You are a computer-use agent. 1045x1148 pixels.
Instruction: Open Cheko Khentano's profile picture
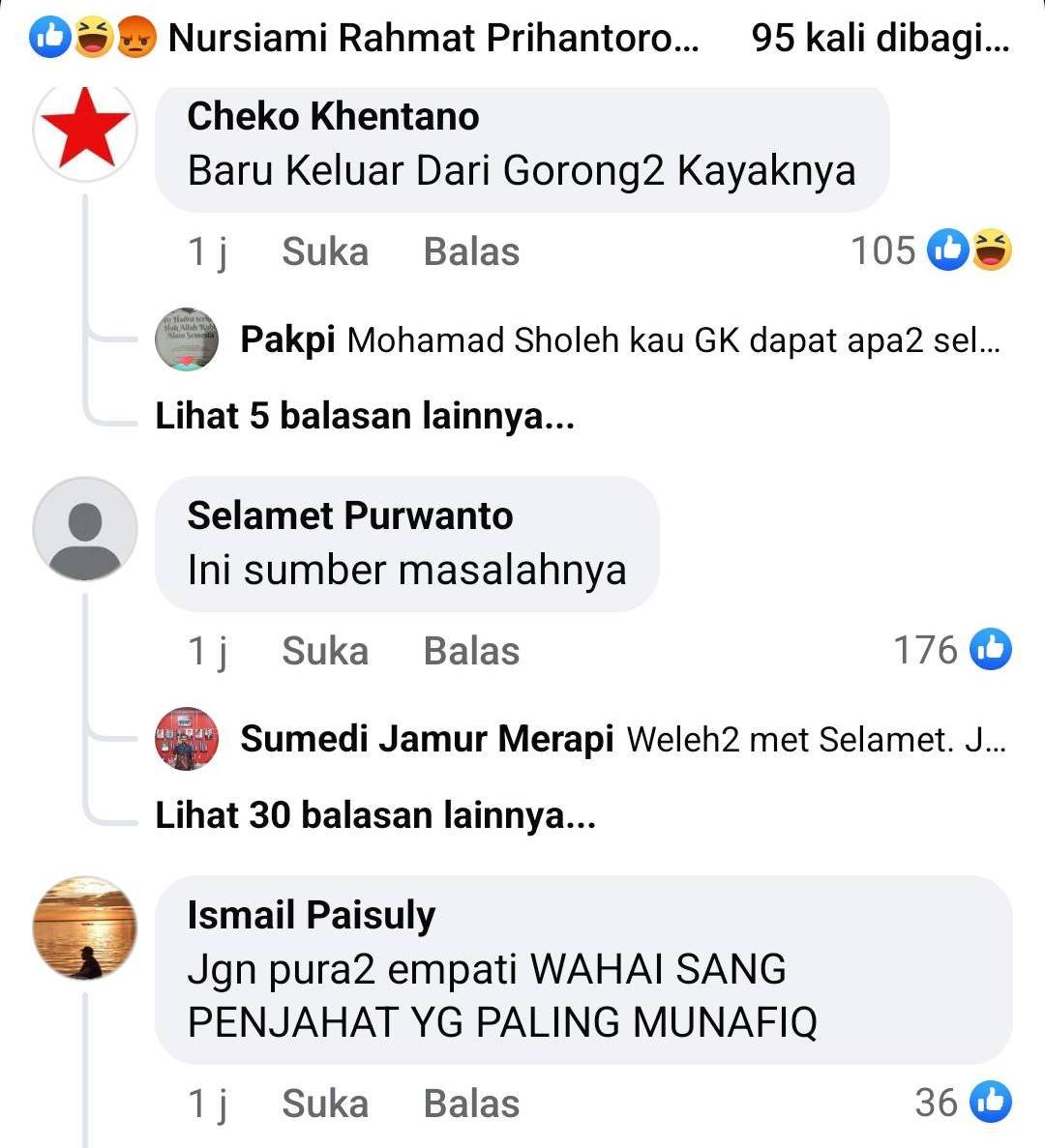85,130
